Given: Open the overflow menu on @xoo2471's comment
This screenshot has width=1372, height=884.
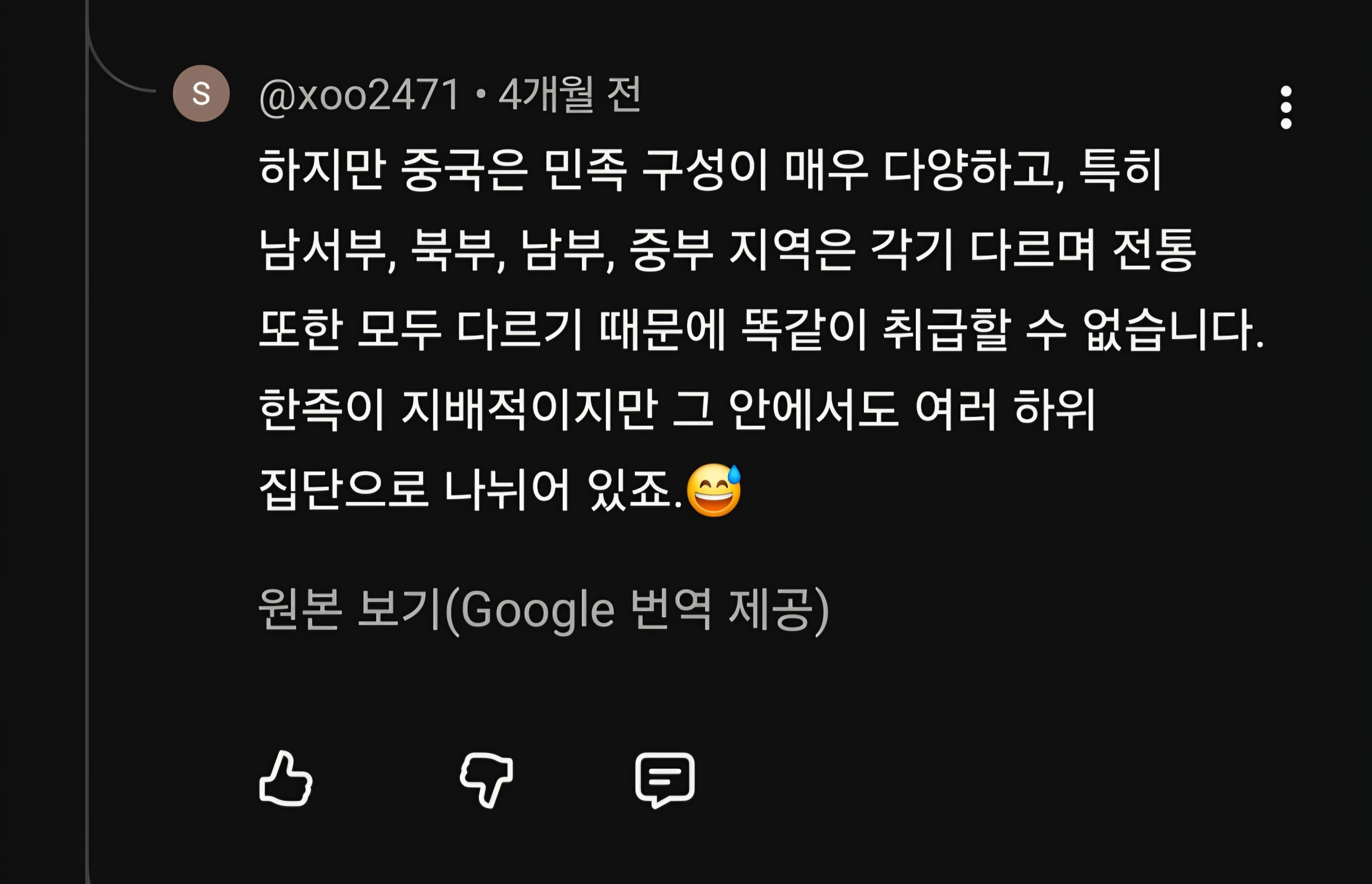Looking at the screenshot, I should (1286, 107).
